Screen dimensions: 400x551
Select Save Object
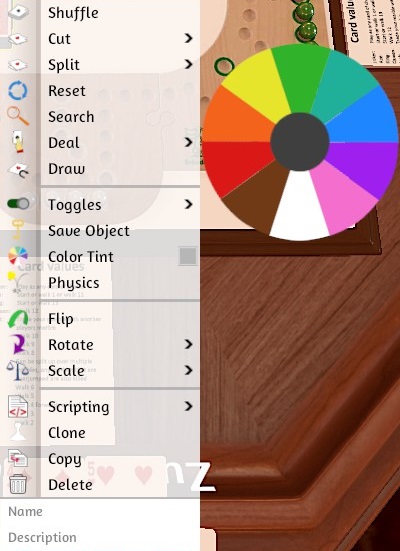100,231
